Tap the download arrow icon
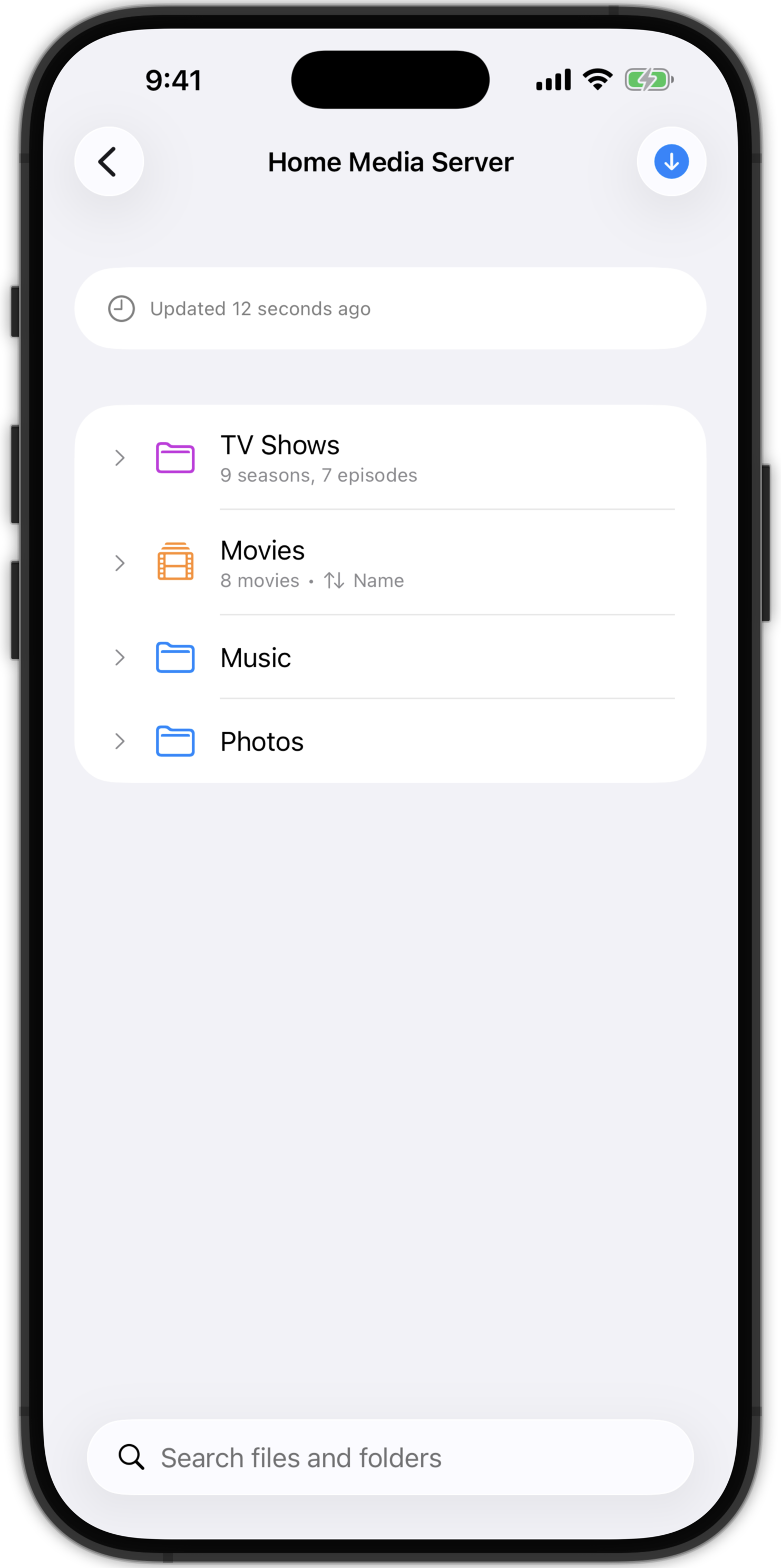This screenshot has width=781, height=1568. click(671, 161)
